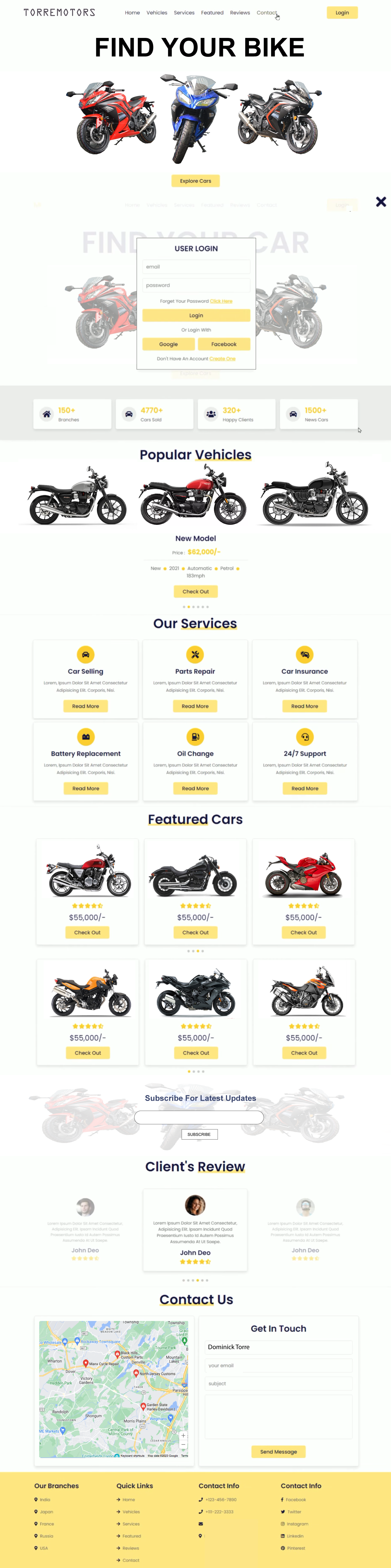Read more about Parts Repair
This screenshot has width=391, height=1568.
point(195,706)
